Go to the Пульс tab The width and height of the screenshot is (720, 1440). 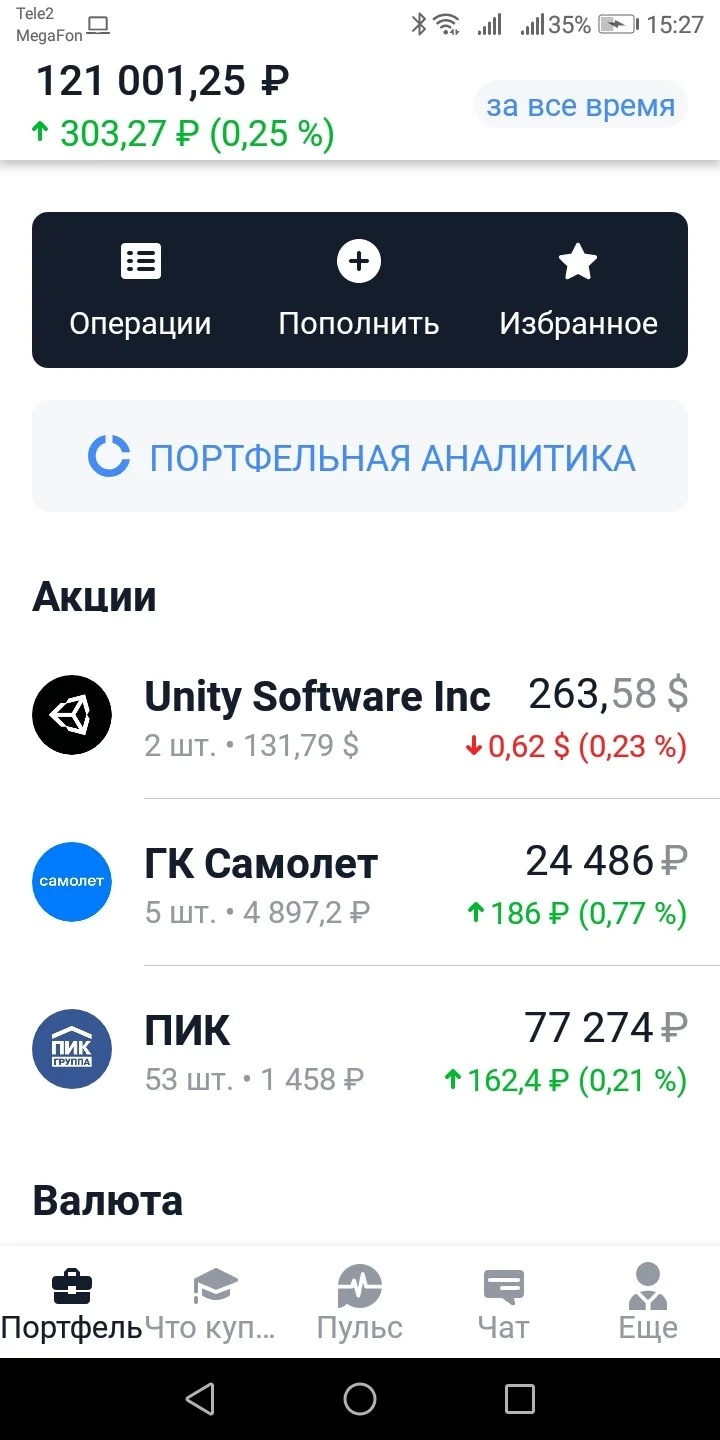coord(359,1303)
